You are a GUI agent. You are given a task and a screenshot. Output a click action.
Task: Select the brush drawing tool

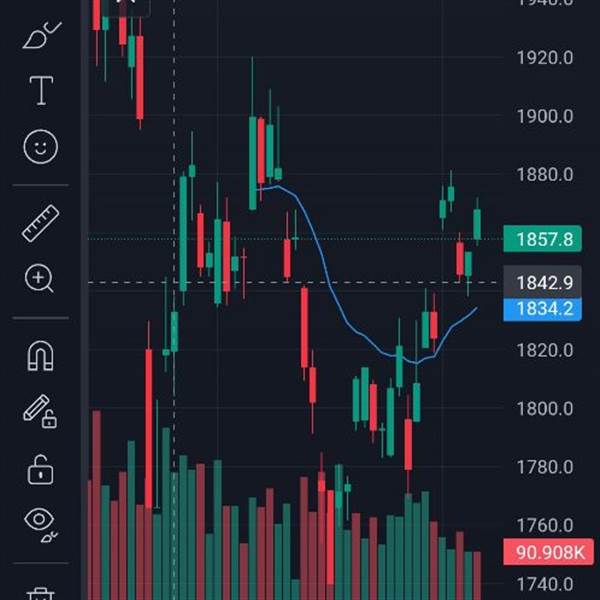41,35
